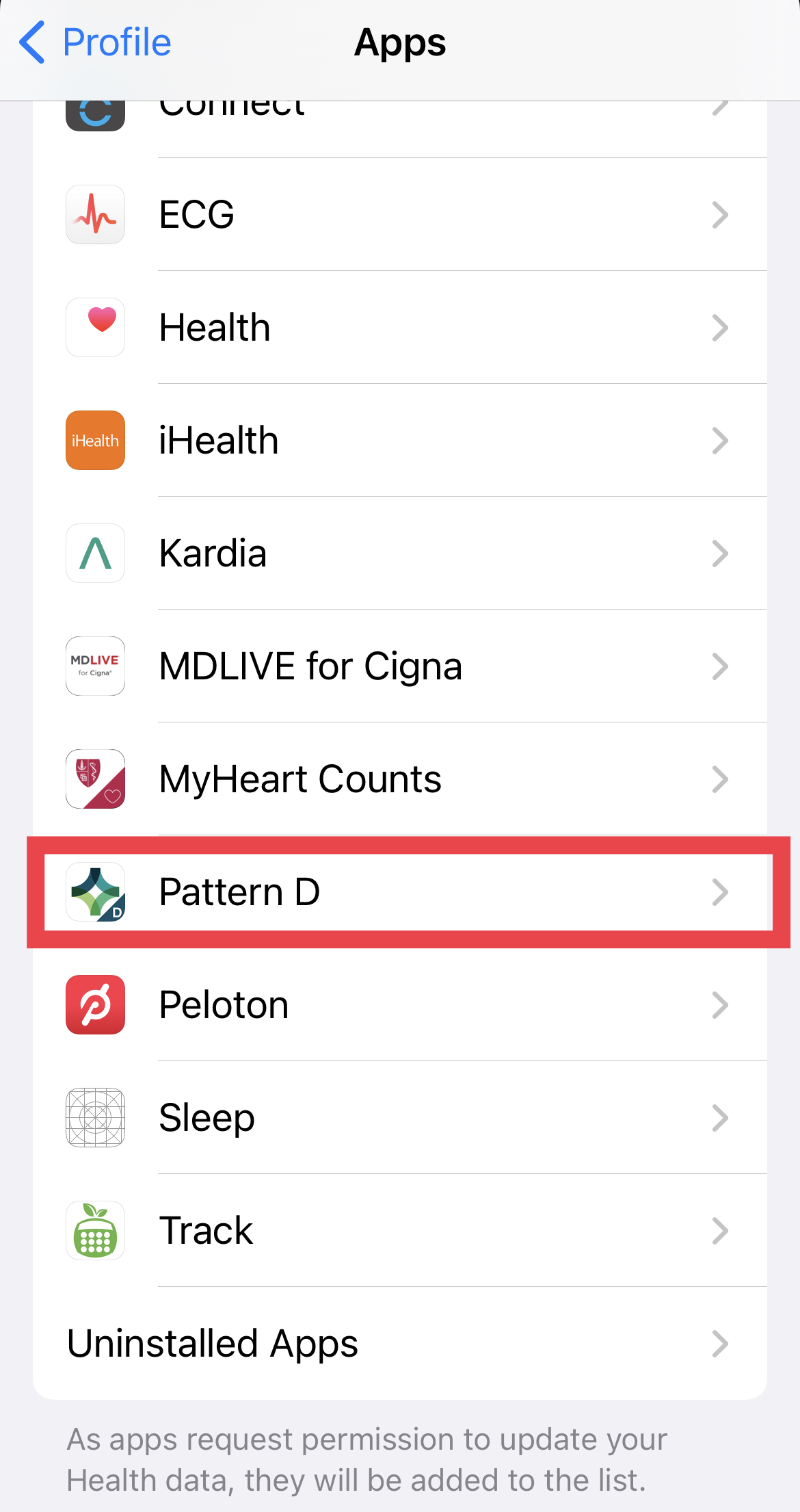View Uninstalled Apps list
This screenshot has width=800, height=1512.
(x=400, y=1344)
